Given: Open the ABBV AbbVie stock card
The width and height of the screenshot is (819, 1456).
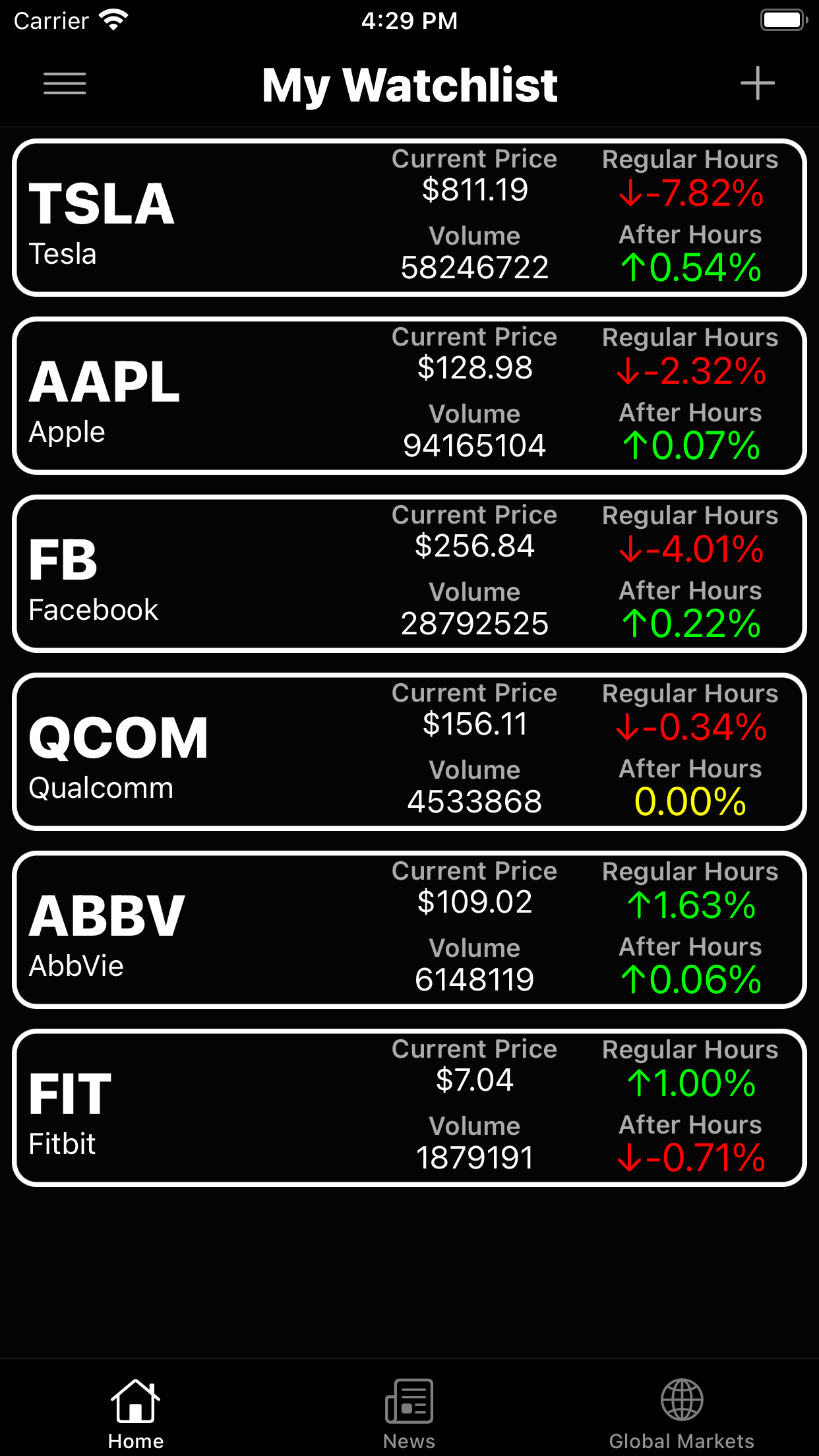Looking at the screenshot, I should tap(409, 930).
